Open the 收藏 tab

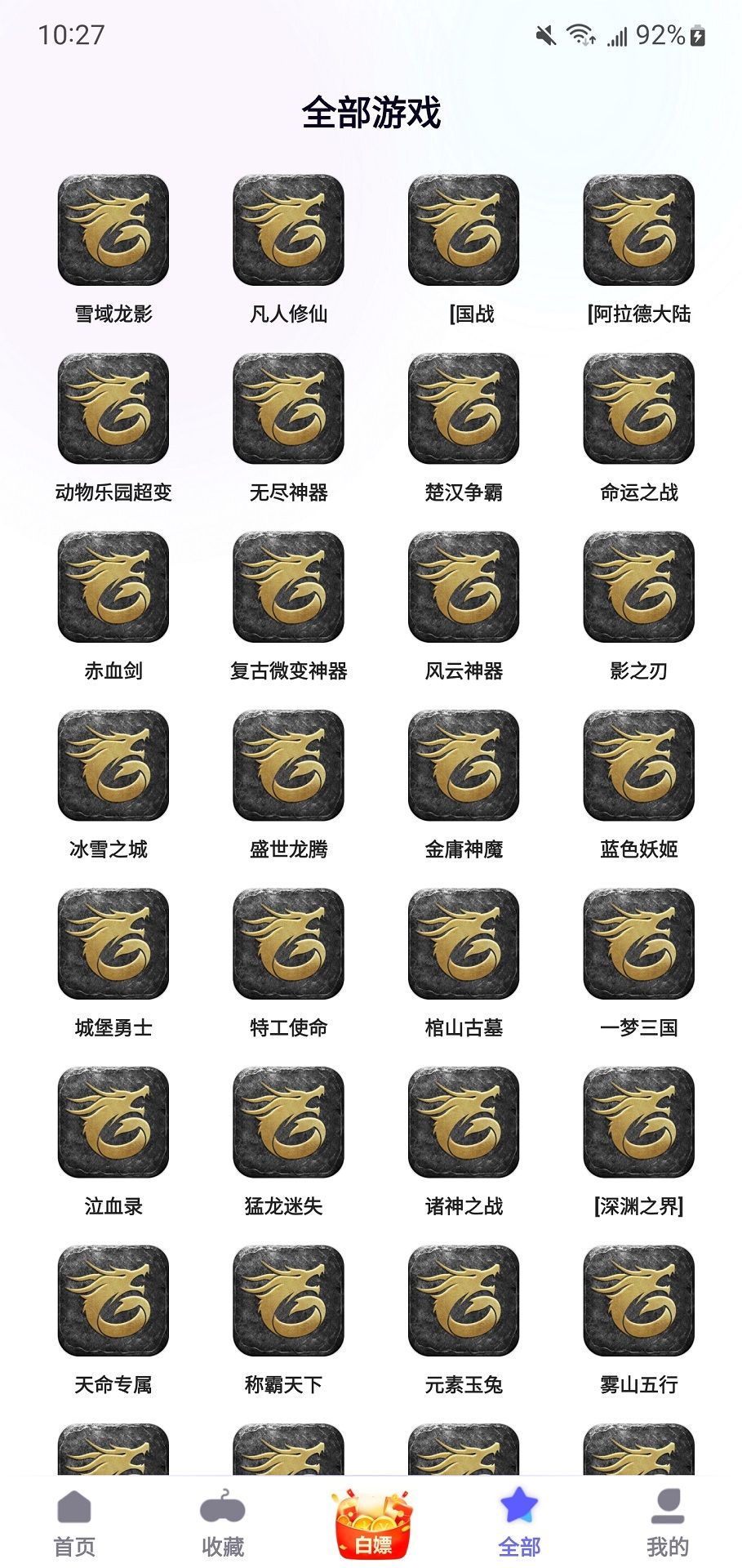tap(223, 1524)
